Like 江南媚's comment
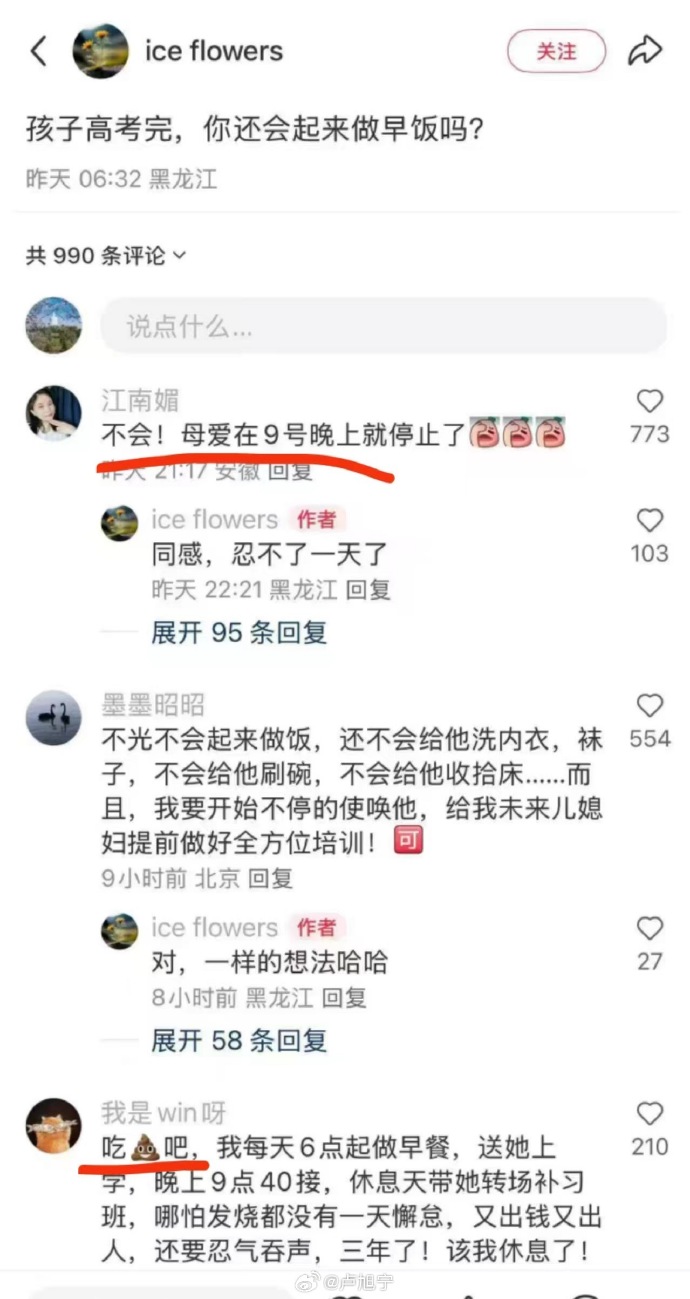The height and width of the screenshot is (1299, 690). click(x=650, y=402)
